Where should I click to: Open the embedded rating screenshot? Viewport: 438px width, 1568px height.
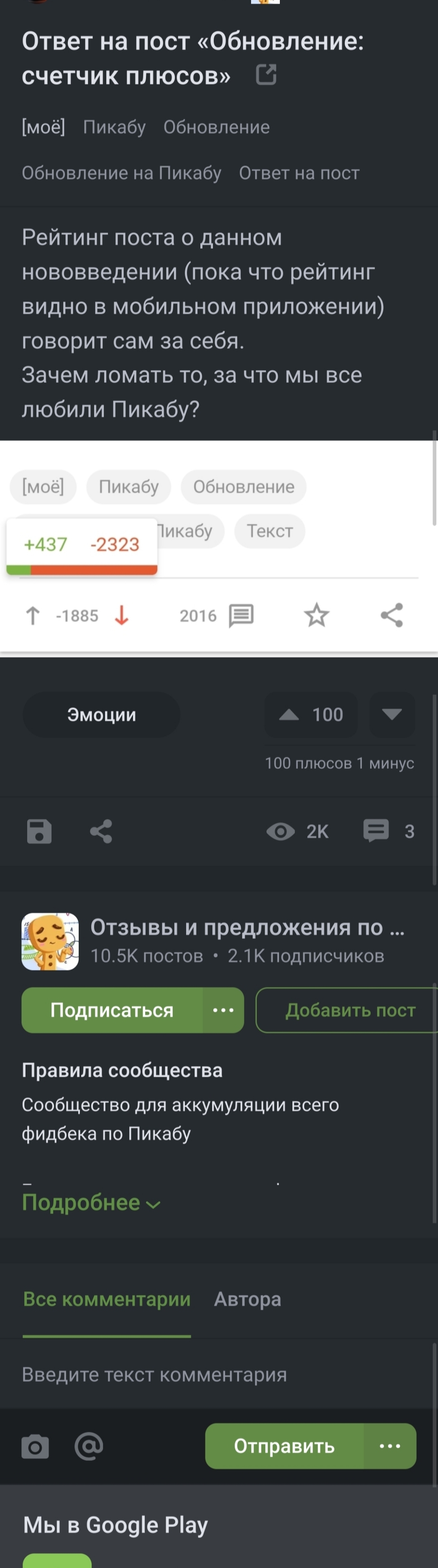tap(219, 548)
